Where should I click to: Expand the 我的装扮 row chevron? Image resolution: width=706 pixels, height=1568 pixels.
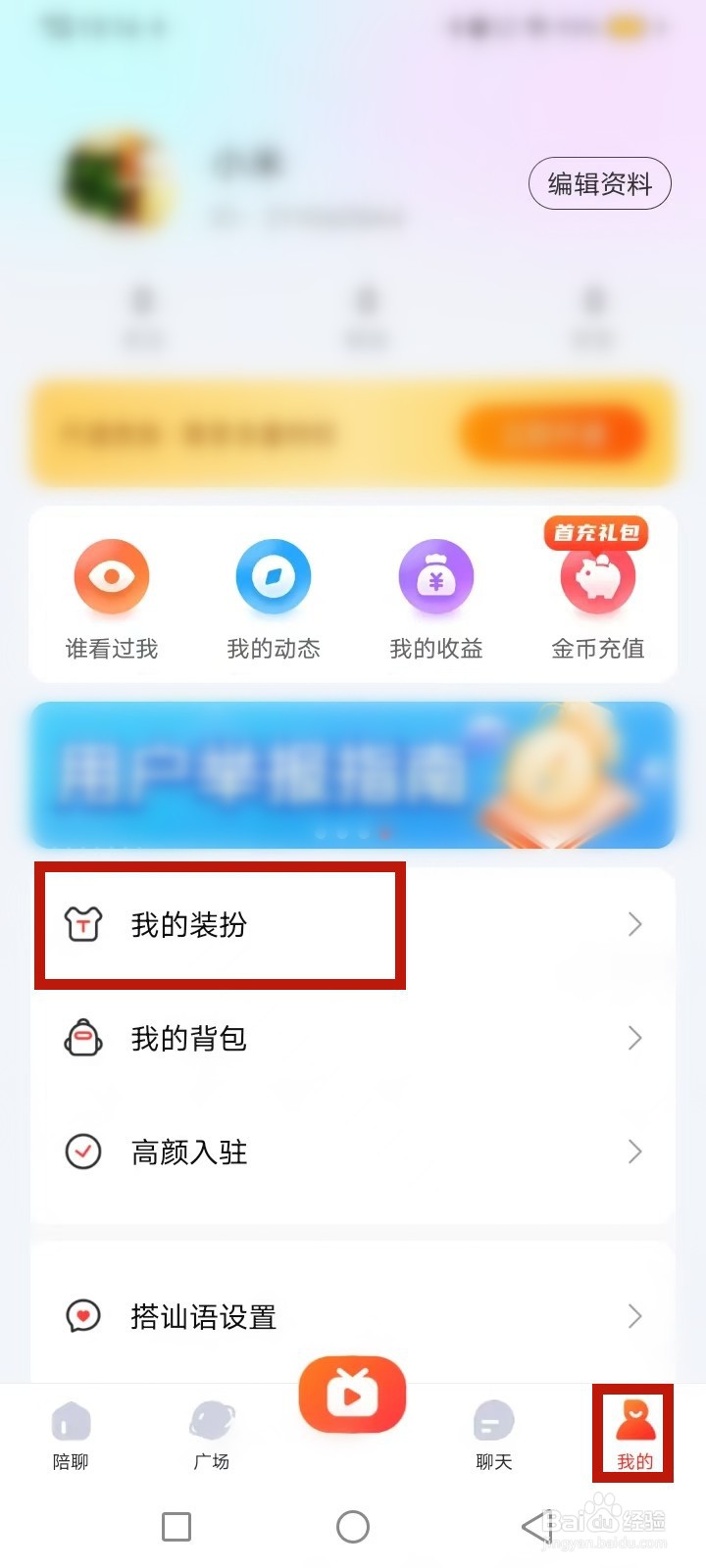[633, 923]
